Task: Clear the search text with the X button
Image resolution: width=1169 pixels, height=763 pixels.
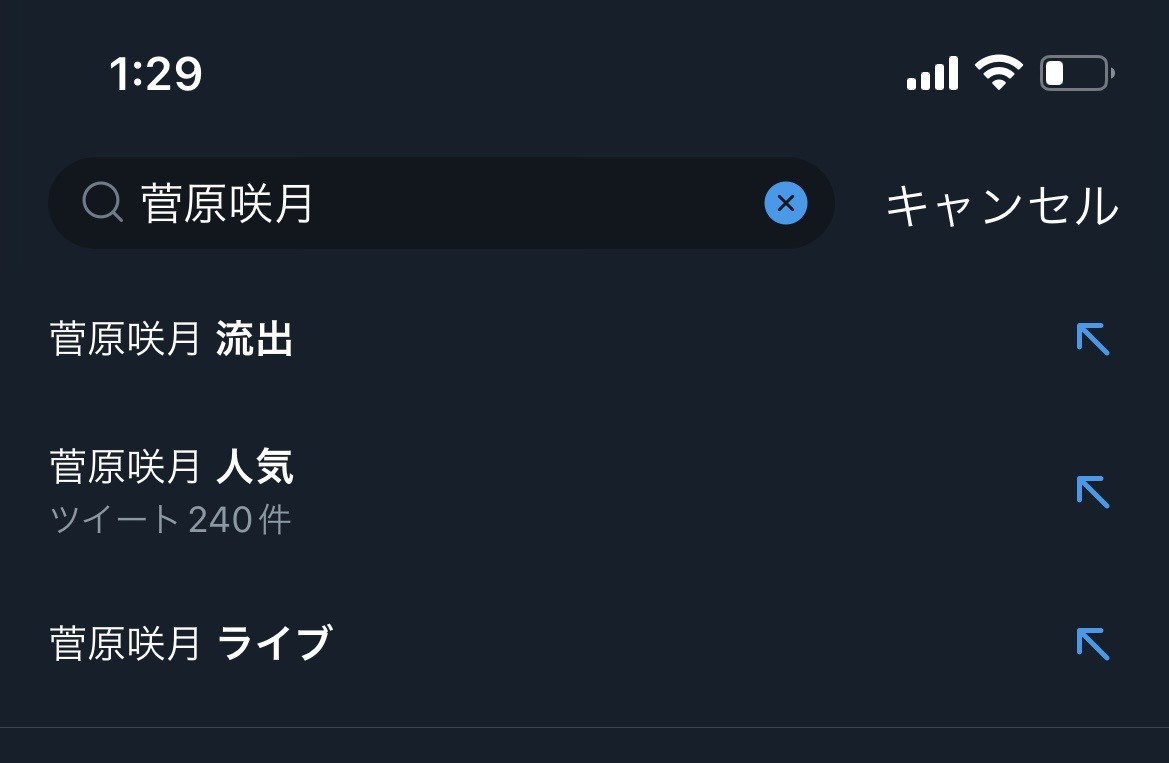Action: [786, 204]
